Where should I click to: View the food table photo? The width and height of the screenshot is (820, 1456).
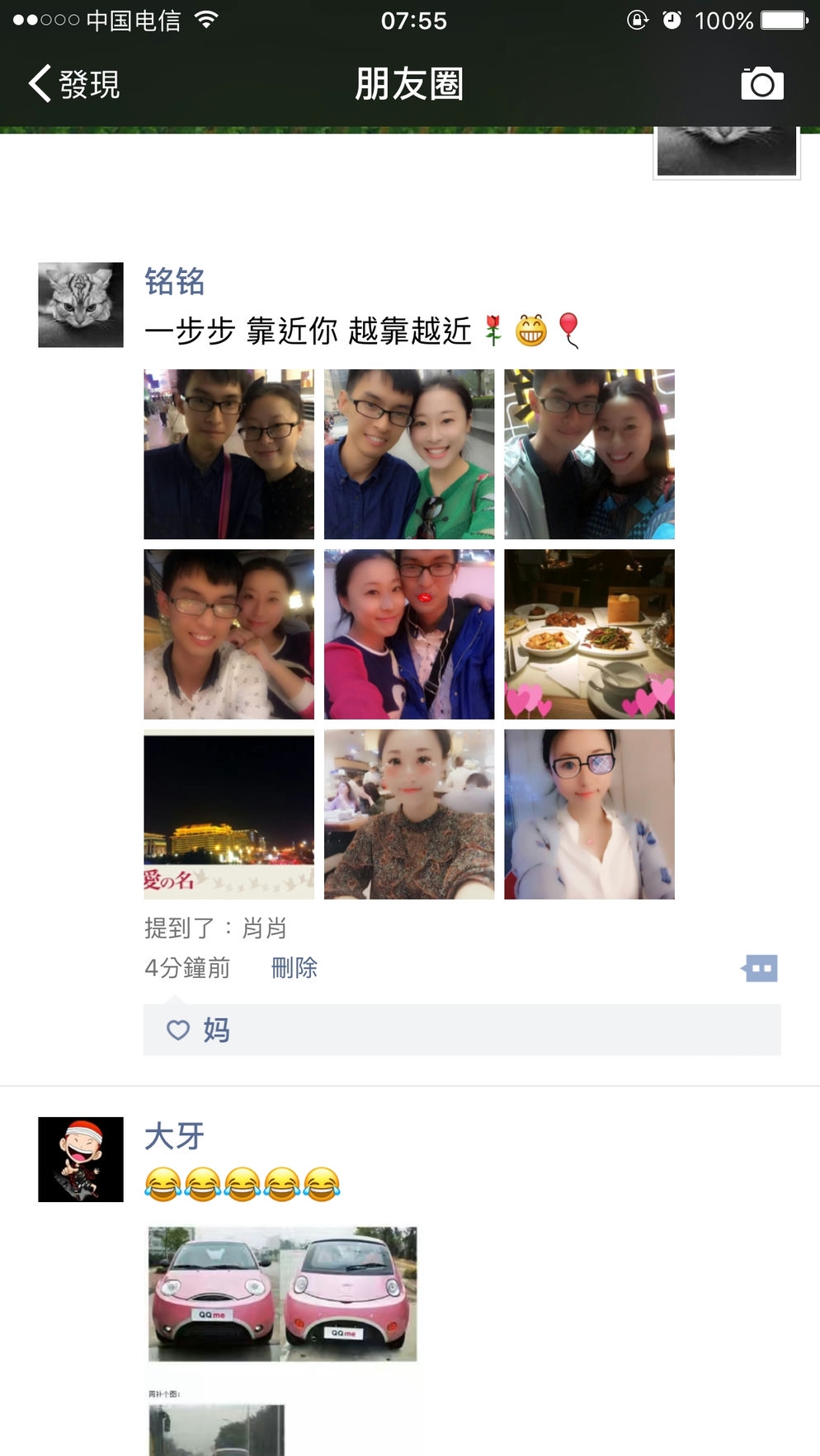click(x=589, y=634)
